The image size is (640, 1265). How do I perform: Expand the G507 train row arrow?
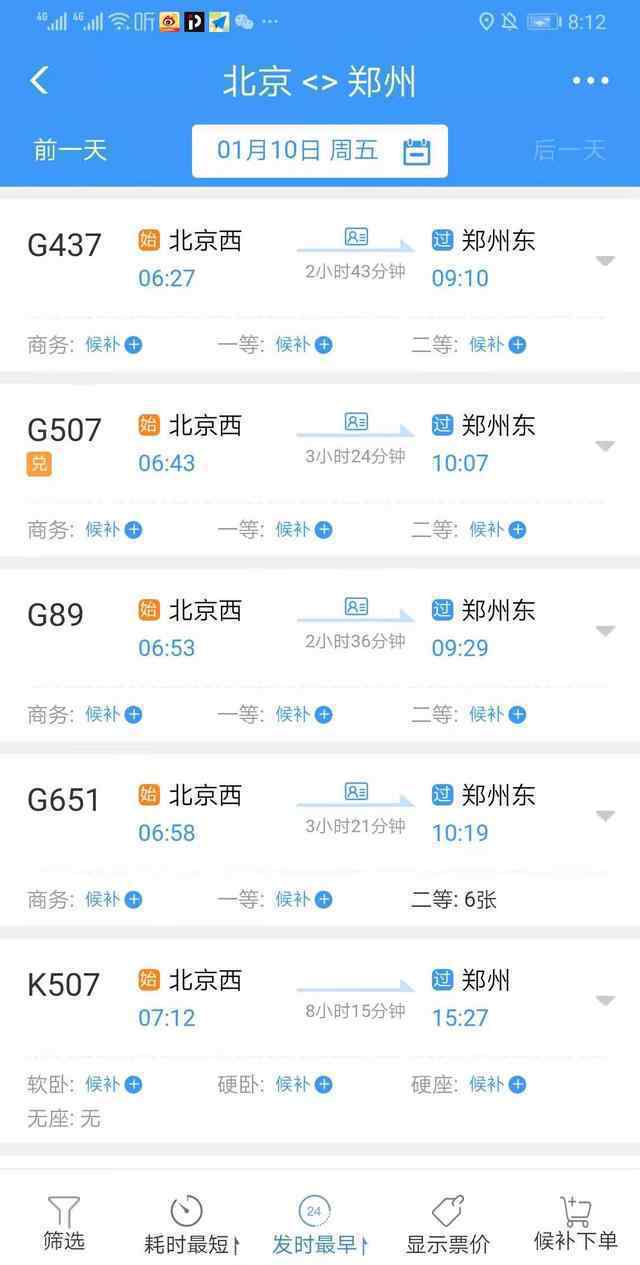point(604,446)
